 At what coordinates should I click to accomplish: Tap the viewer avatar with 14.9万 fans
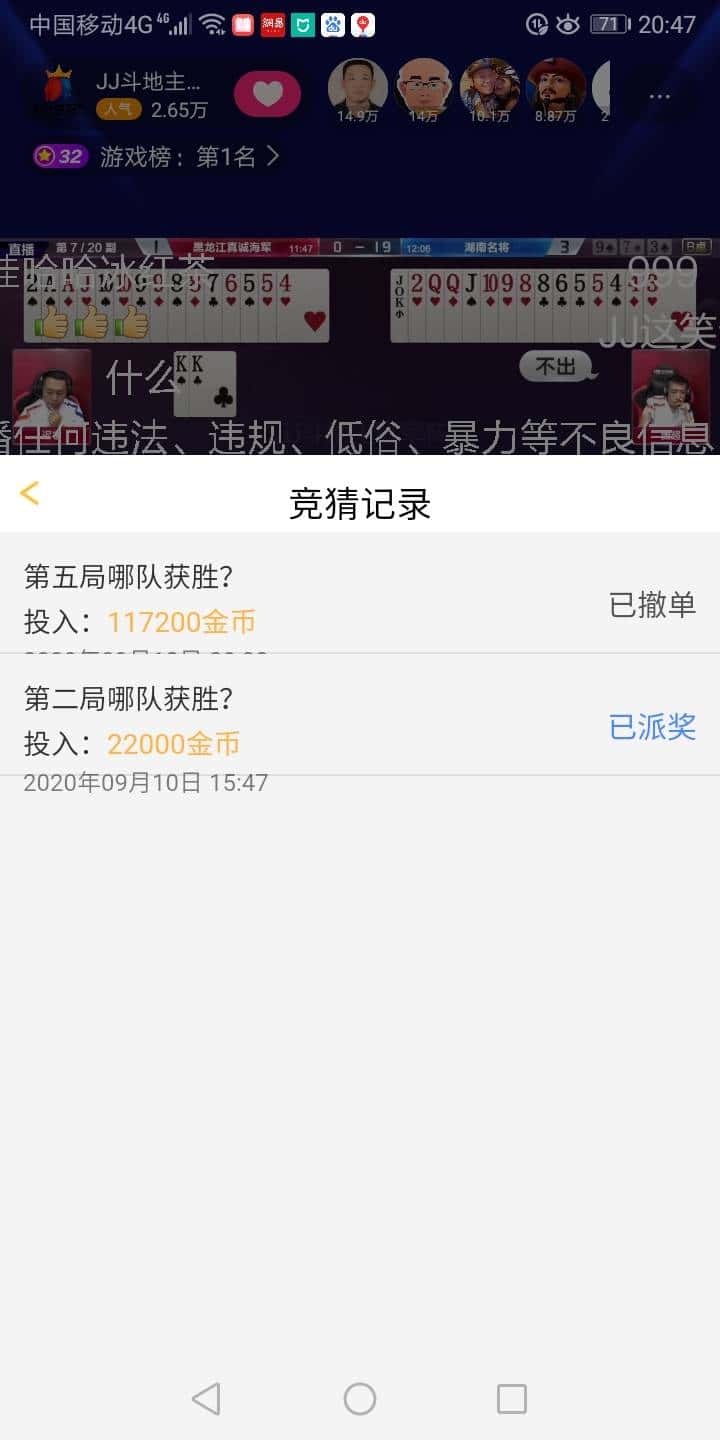tap(357, 88)
